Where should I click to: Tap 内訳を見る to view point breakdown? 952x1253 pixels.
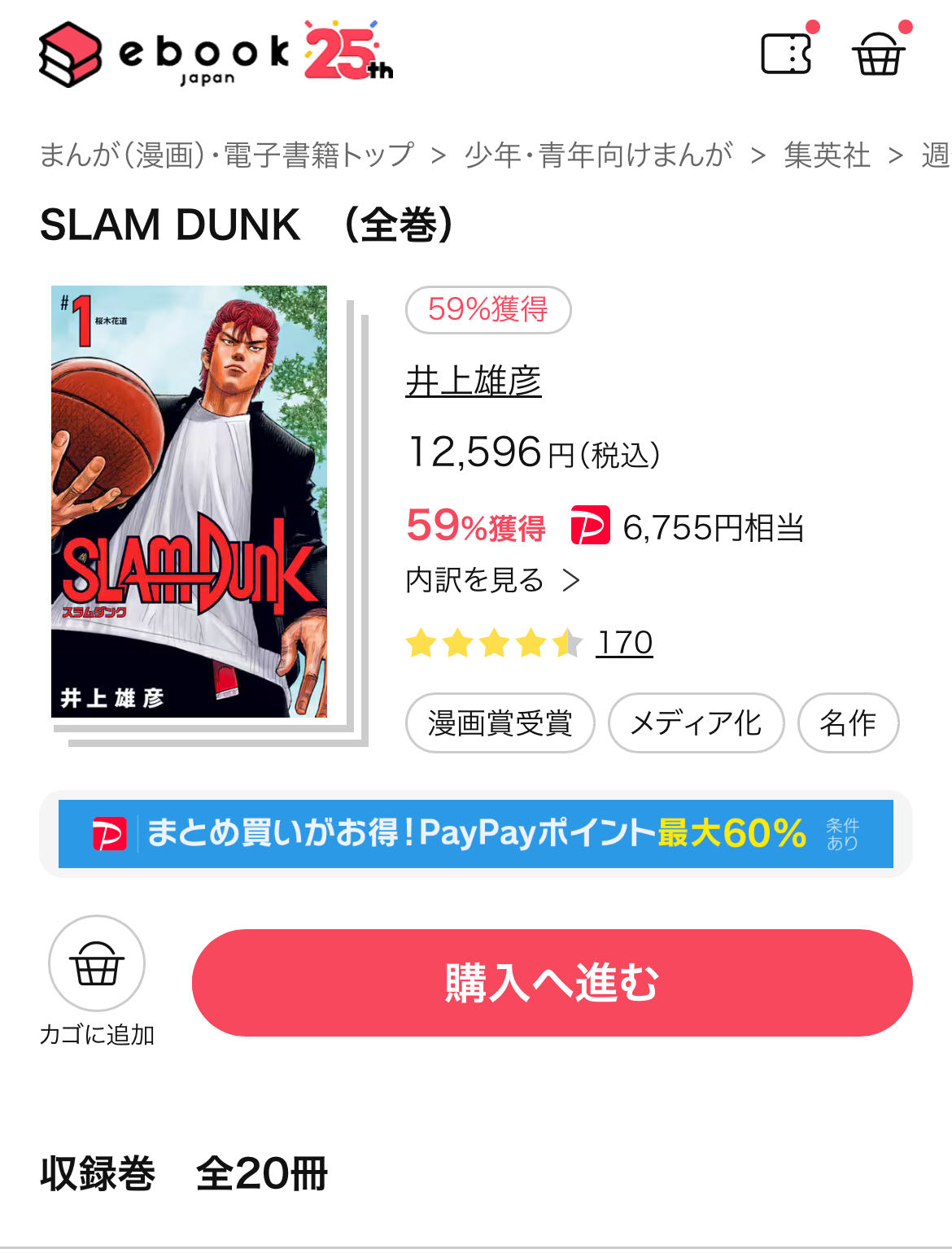(492, 580)
